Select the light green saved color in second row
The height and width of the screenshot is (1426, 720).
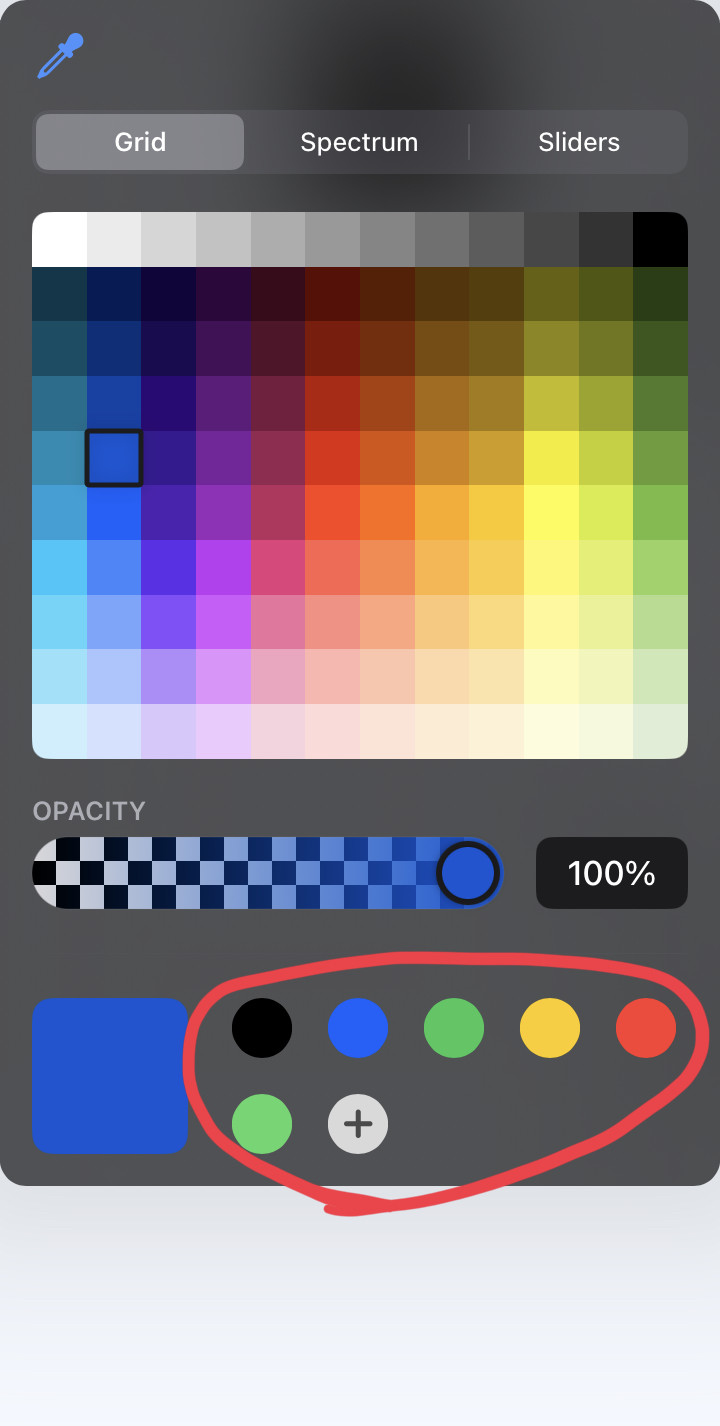coord(261,1123)
